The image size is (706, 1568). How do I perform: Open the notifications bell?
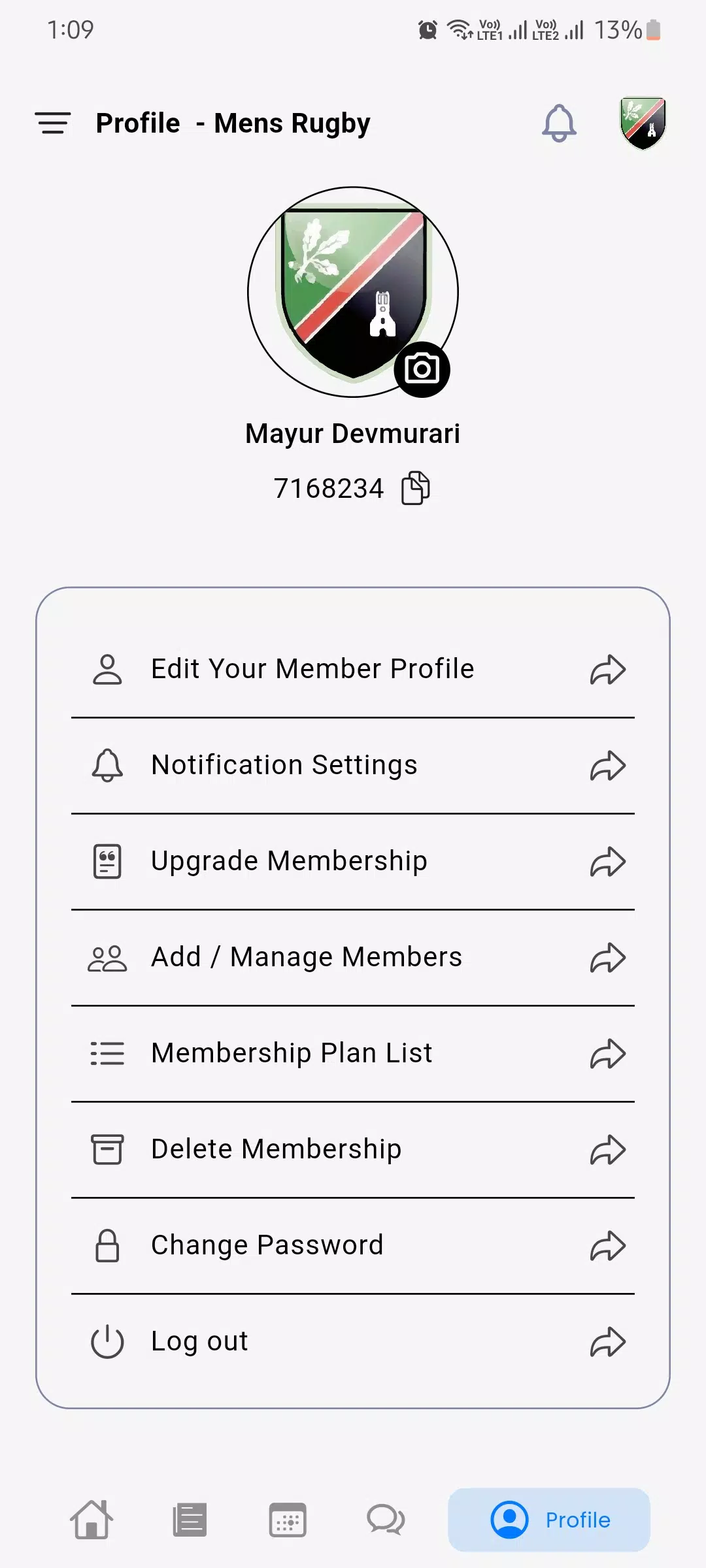point(560,123)
